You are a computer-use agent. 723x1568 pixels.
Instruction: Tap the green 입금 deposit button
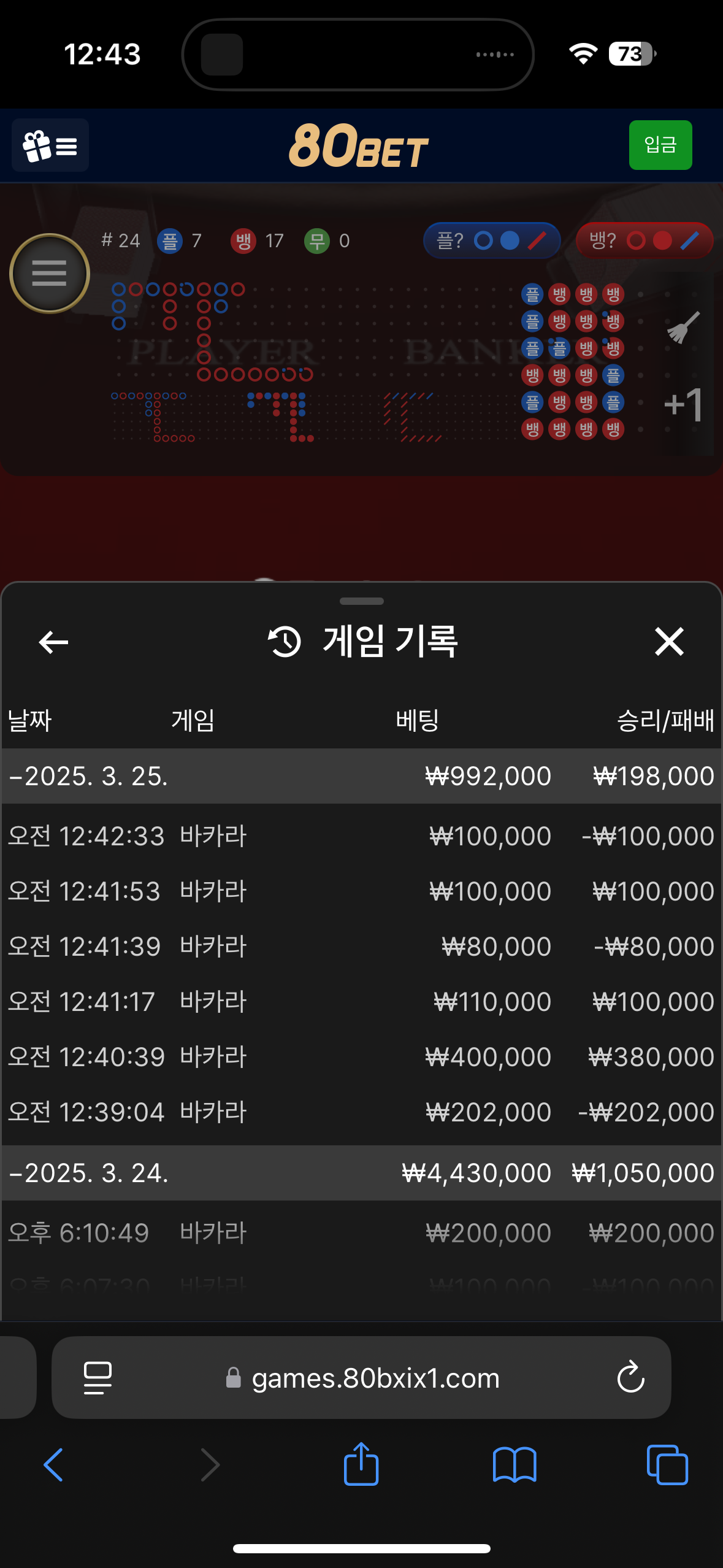point(660,145)
